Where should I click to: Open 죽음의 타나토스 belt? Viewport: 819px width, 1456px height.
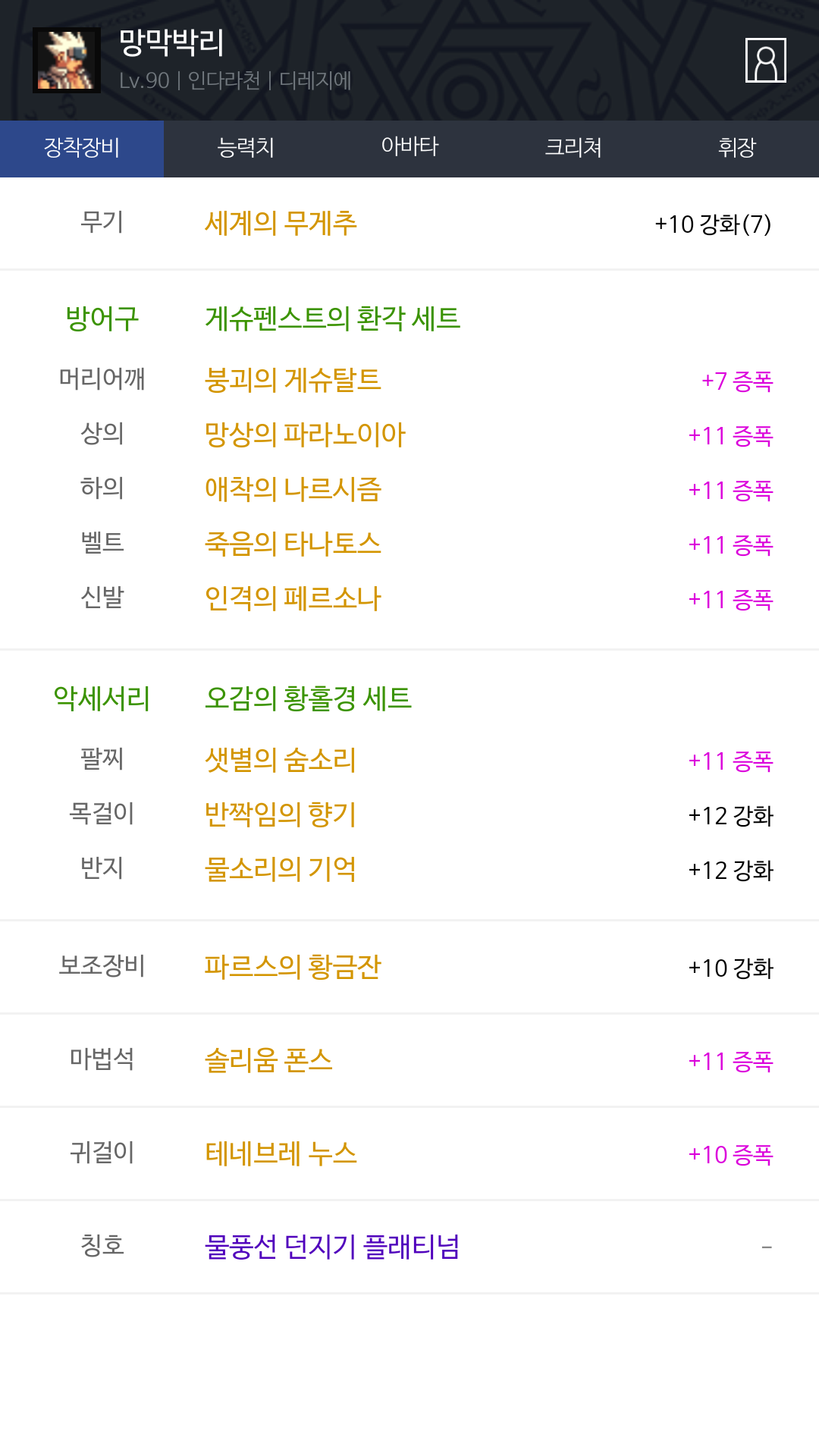pos(293,544)
